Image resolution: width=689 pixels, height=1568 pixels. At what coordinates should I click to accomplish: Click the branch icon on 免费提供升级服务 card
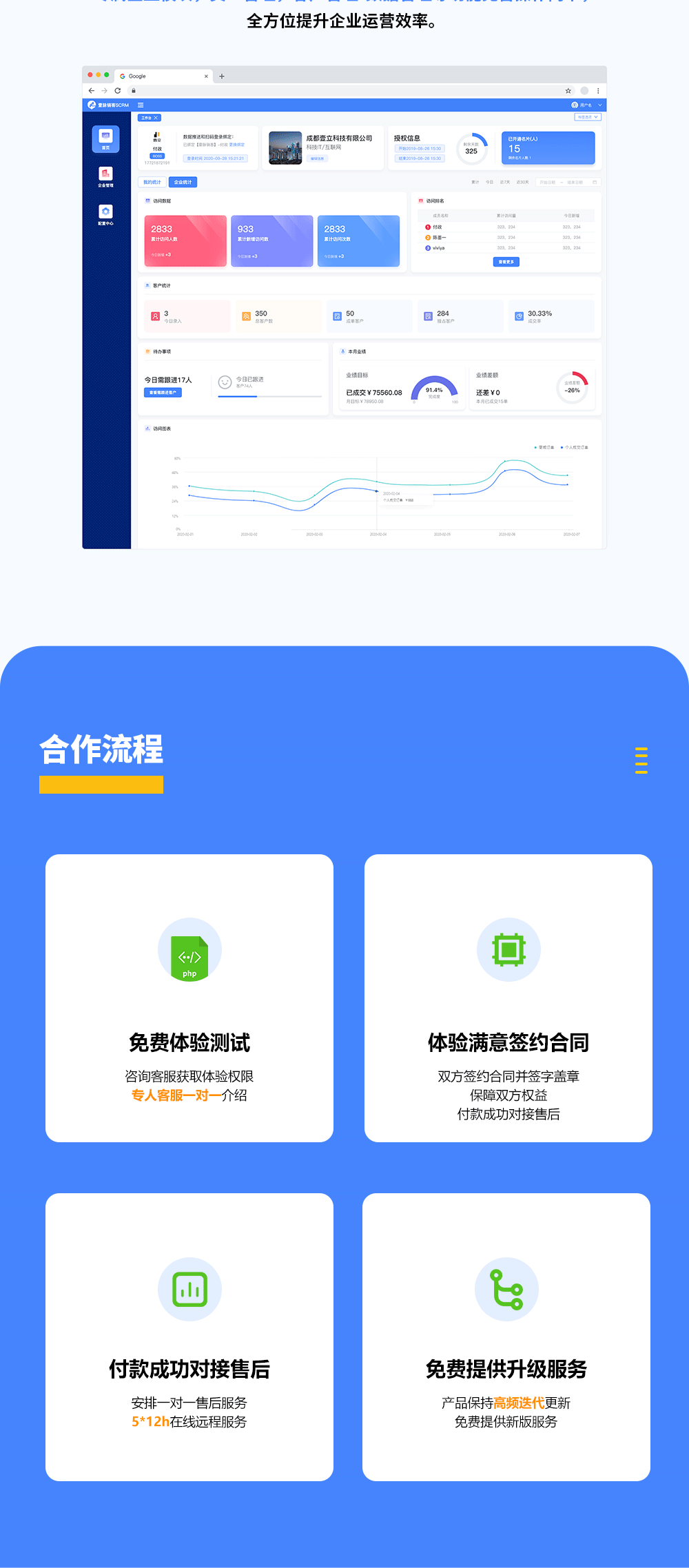pyautogui.click(x=507, y=1289)
